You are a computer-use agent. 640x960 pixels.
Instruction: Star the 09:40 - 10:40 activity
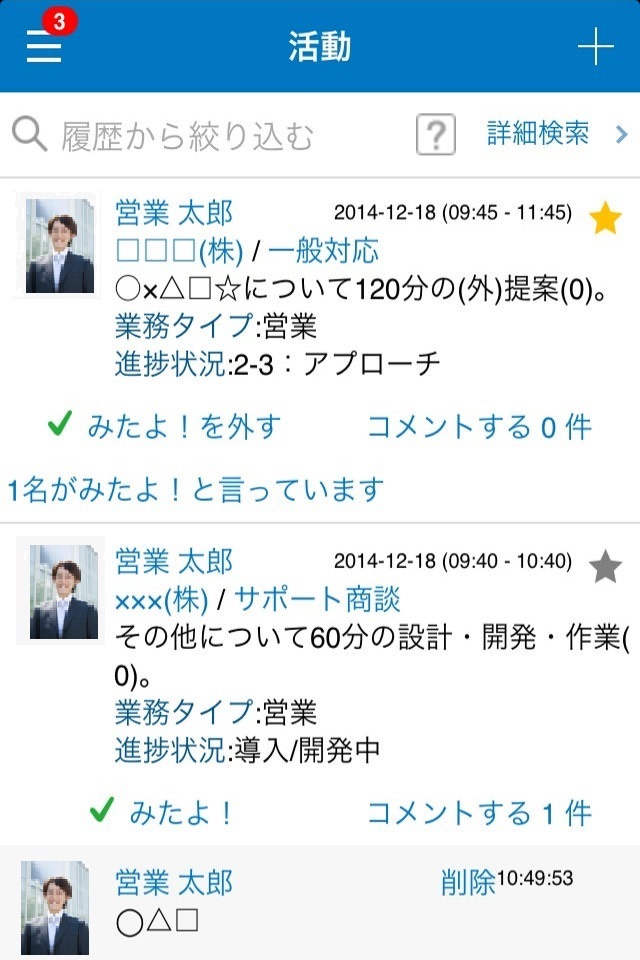[x=605, y=568]
